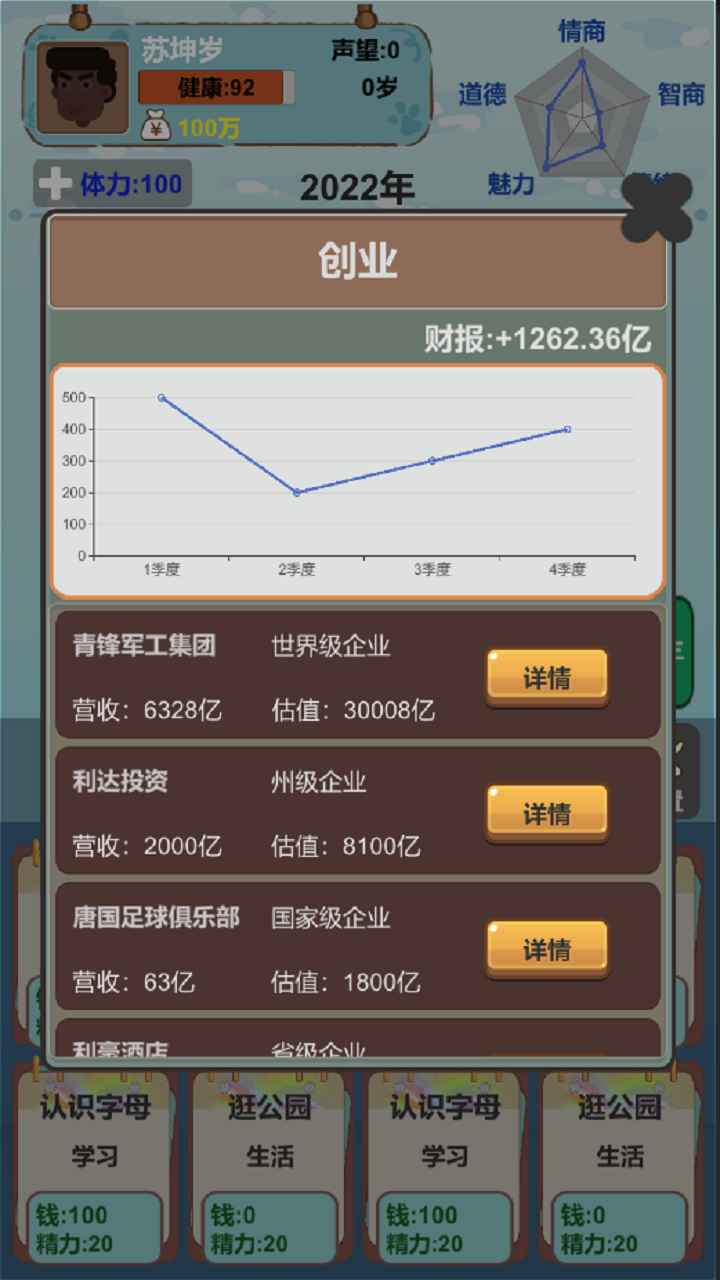Screen dimensions: 720x1280
Task: Open 详情 of 利达投资
Action: 547,813
